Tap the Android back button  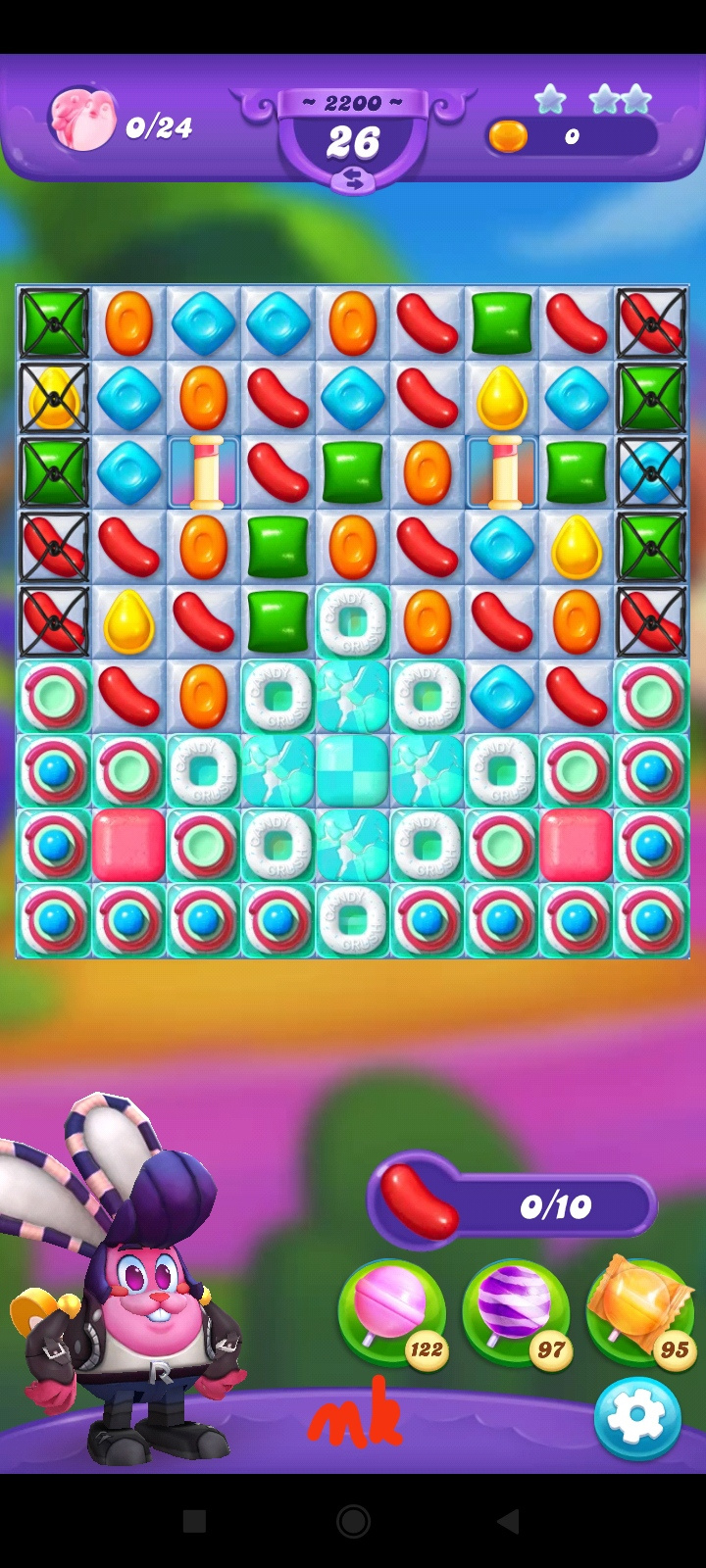pyautogui.click(x=508, y=1521)
